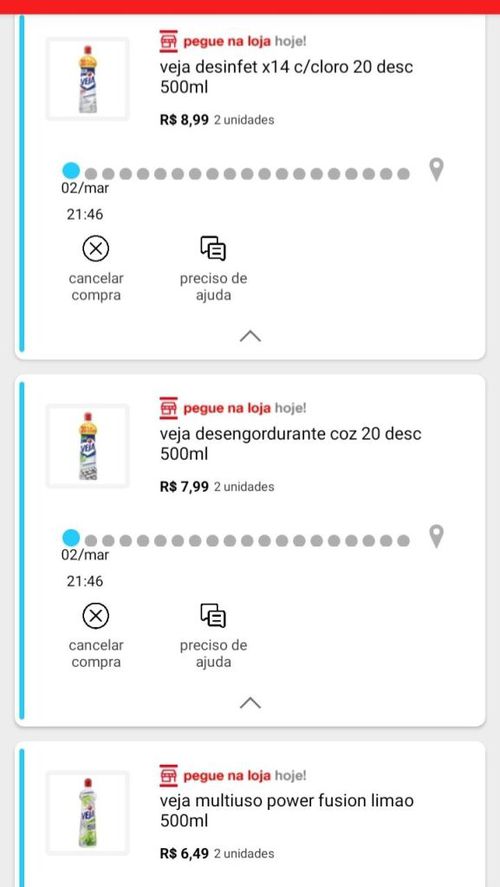Open veja desinfet x14 product image
500x887 pixels.
pos(88,79)
